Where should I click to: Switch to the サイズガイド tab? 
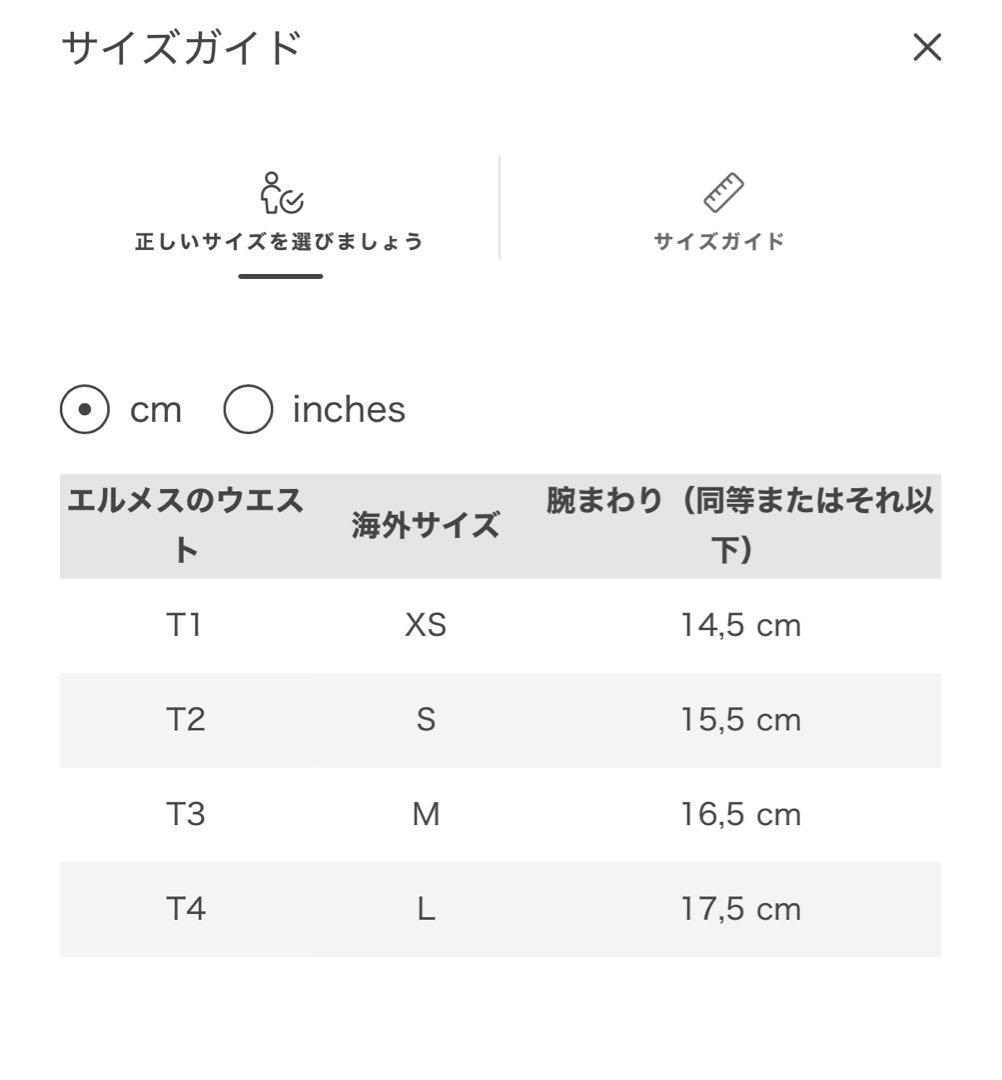(x=722, y=240)
